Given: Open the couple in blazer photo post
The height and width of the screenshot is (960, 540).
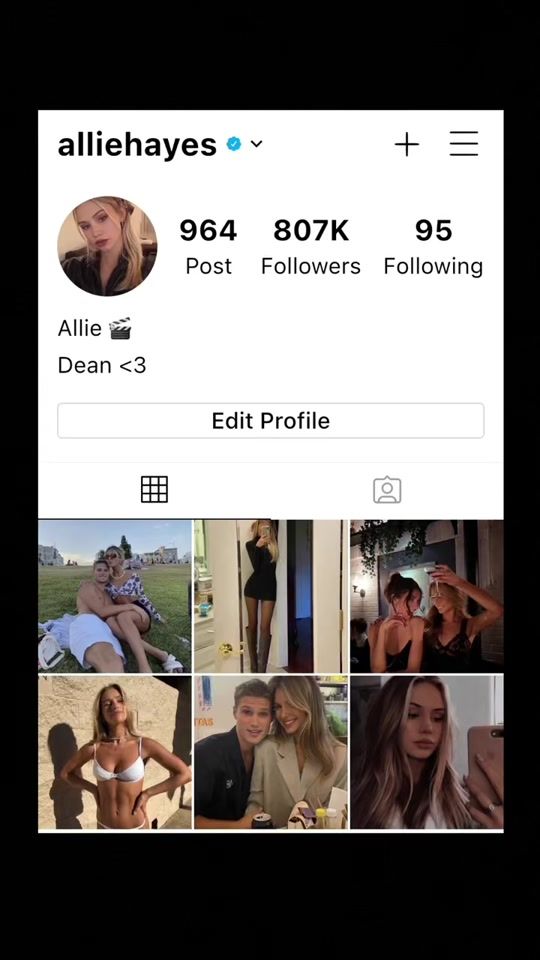Looking at the screenshot, I should (271, 752).
